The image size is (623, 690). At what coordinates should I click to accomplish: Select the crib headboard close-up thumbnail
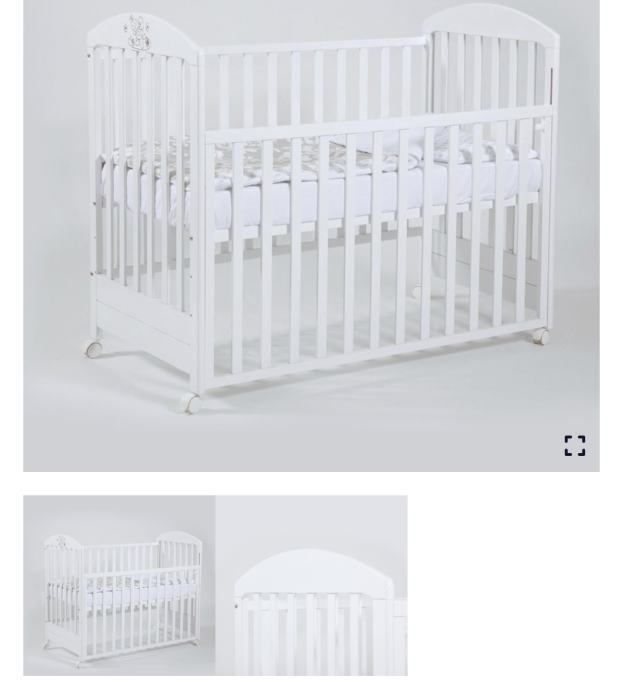(x=311, y=586)
